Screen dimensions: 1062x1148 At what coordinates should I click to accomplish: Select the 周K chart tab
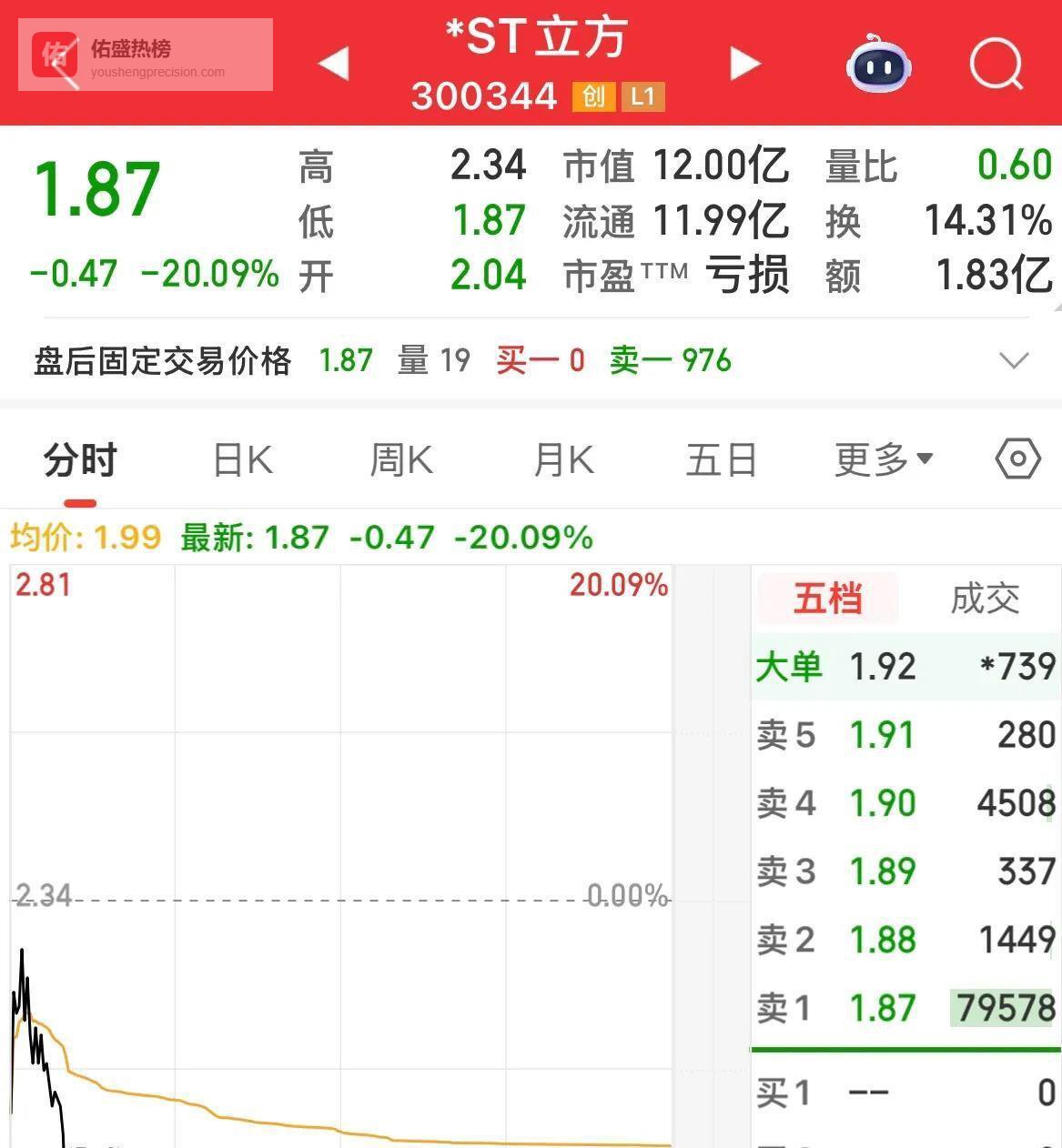coord(401,460)
